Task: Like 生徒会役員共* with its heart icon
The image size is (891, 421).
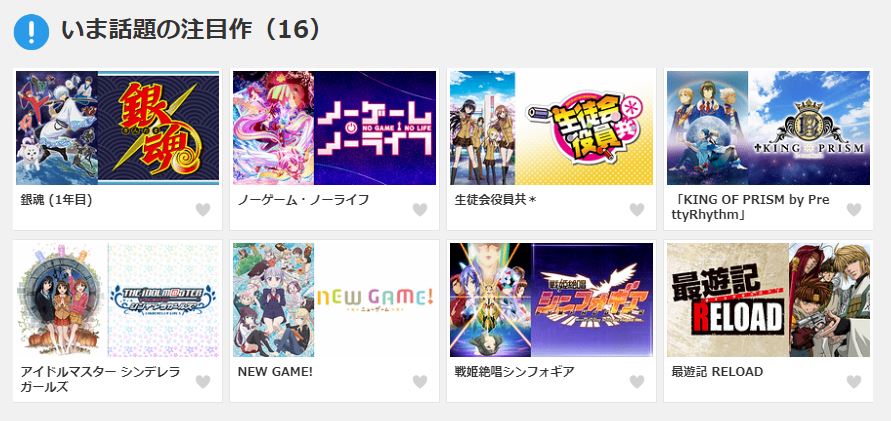Action: [637, 210]
